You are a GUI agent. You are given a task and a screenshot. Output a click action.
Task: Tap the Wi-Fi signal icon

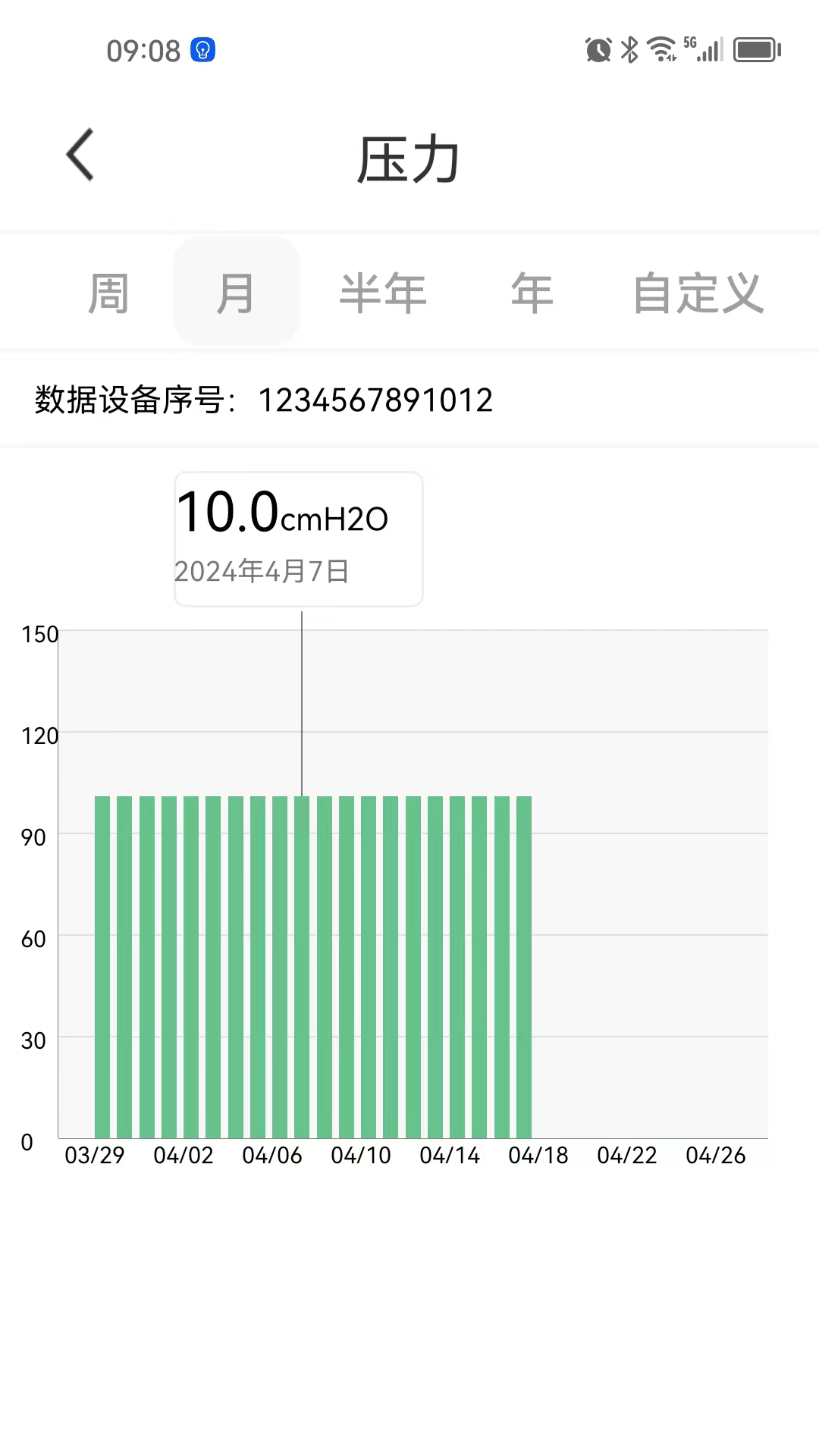[x=659, y=49]
